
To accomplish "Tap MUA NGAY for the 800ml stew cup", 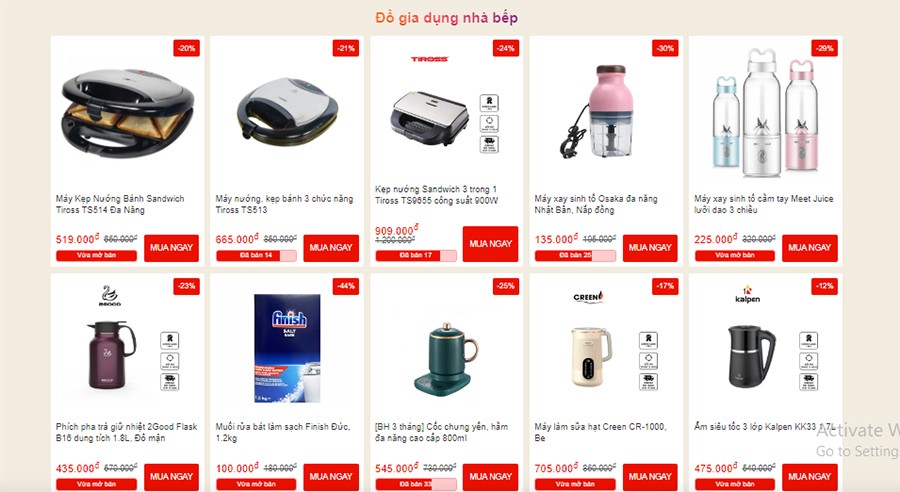I will [x=490, y=476].
